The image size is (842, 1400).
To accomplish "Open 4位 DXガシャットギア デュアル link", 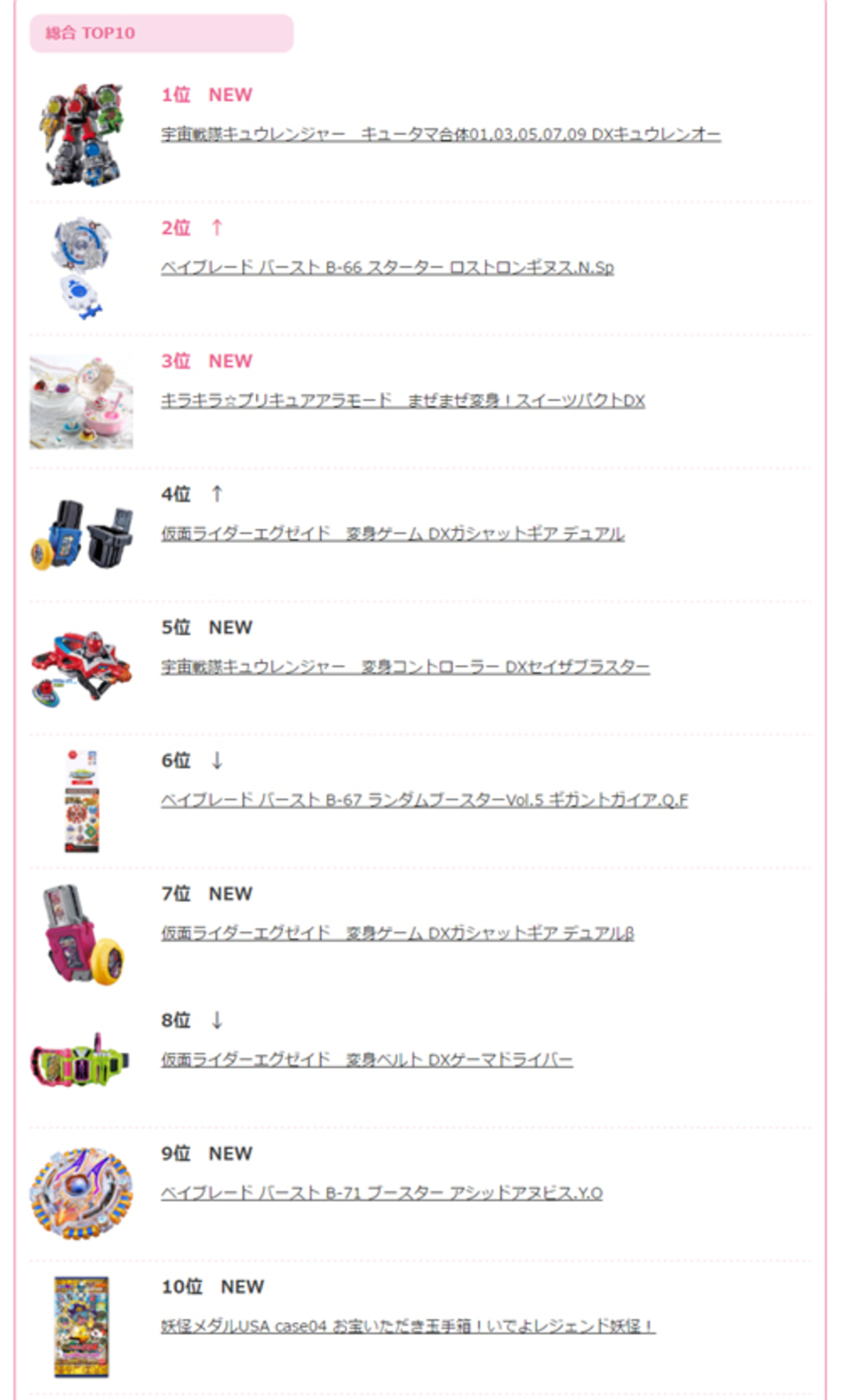I will pos(393,534).
